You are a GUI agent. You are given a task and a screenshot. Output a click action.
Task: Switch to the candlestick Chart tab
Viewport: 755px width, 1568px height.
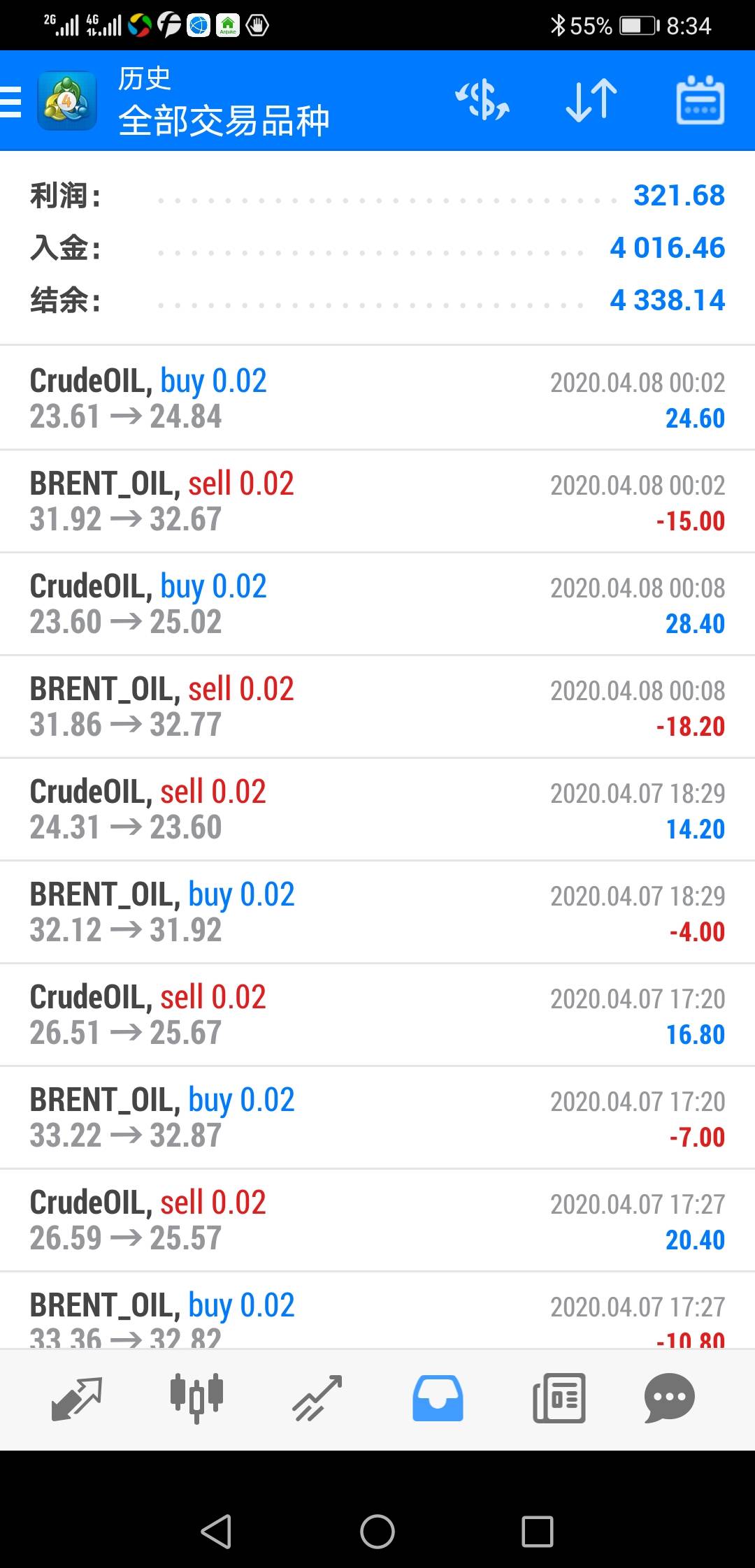[196, 1399]
